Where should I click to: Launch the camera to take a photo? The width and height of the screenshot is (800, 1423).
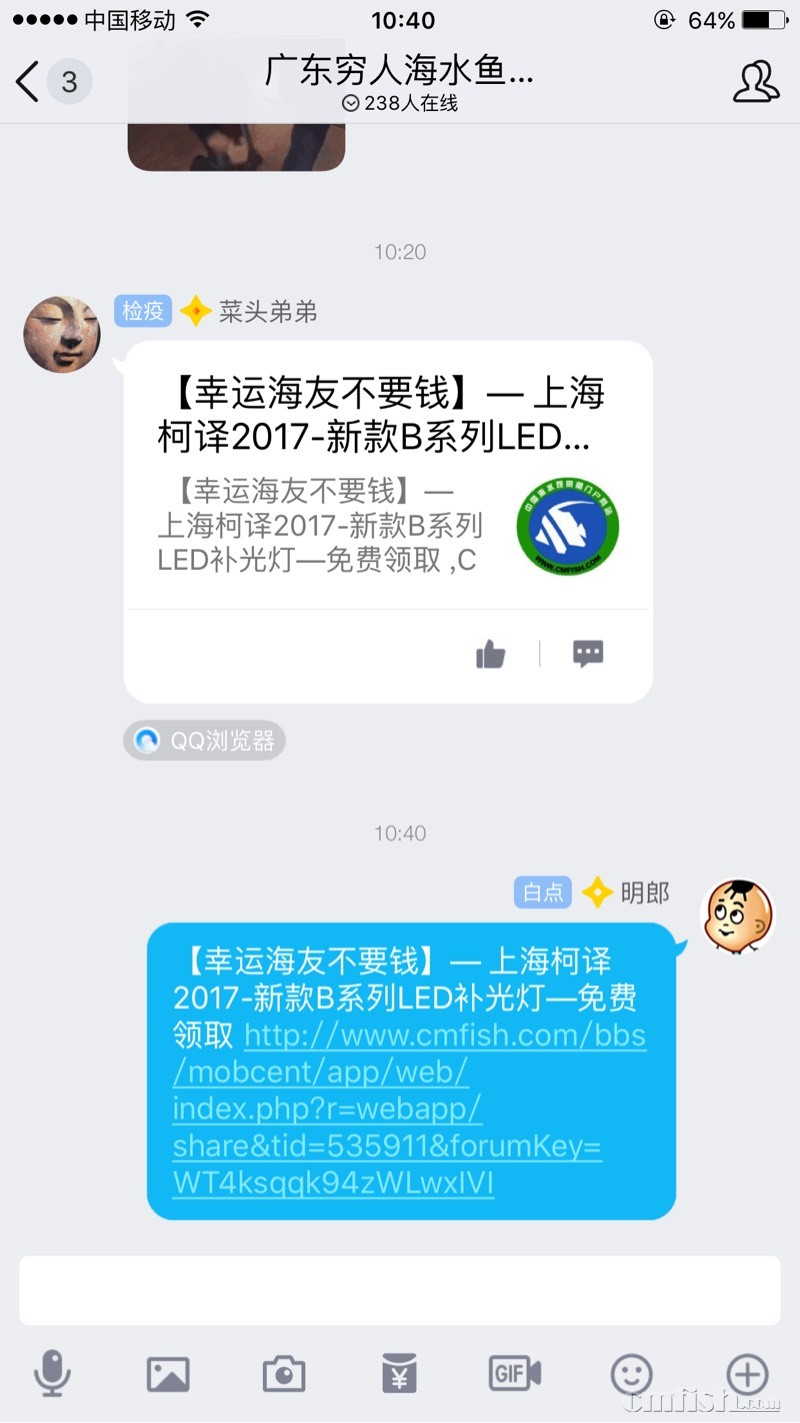point(284,1375)
